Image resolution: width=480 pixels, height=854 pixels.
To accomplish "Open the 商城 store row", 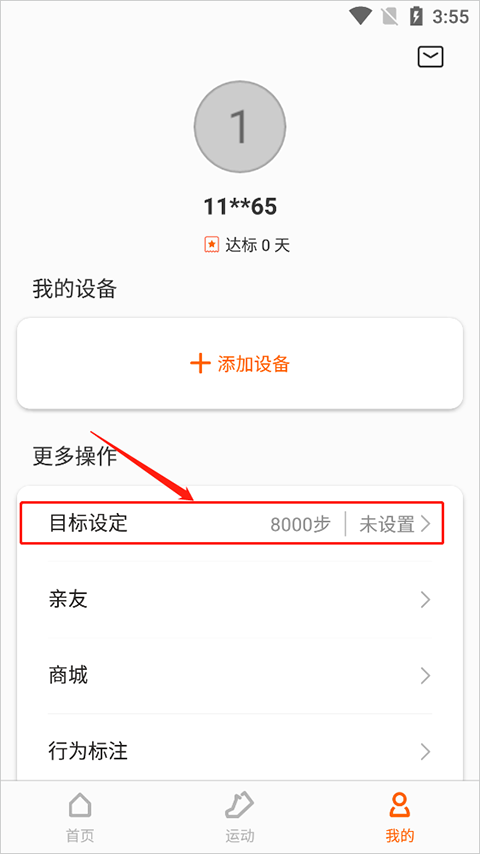I will [240, 676].
